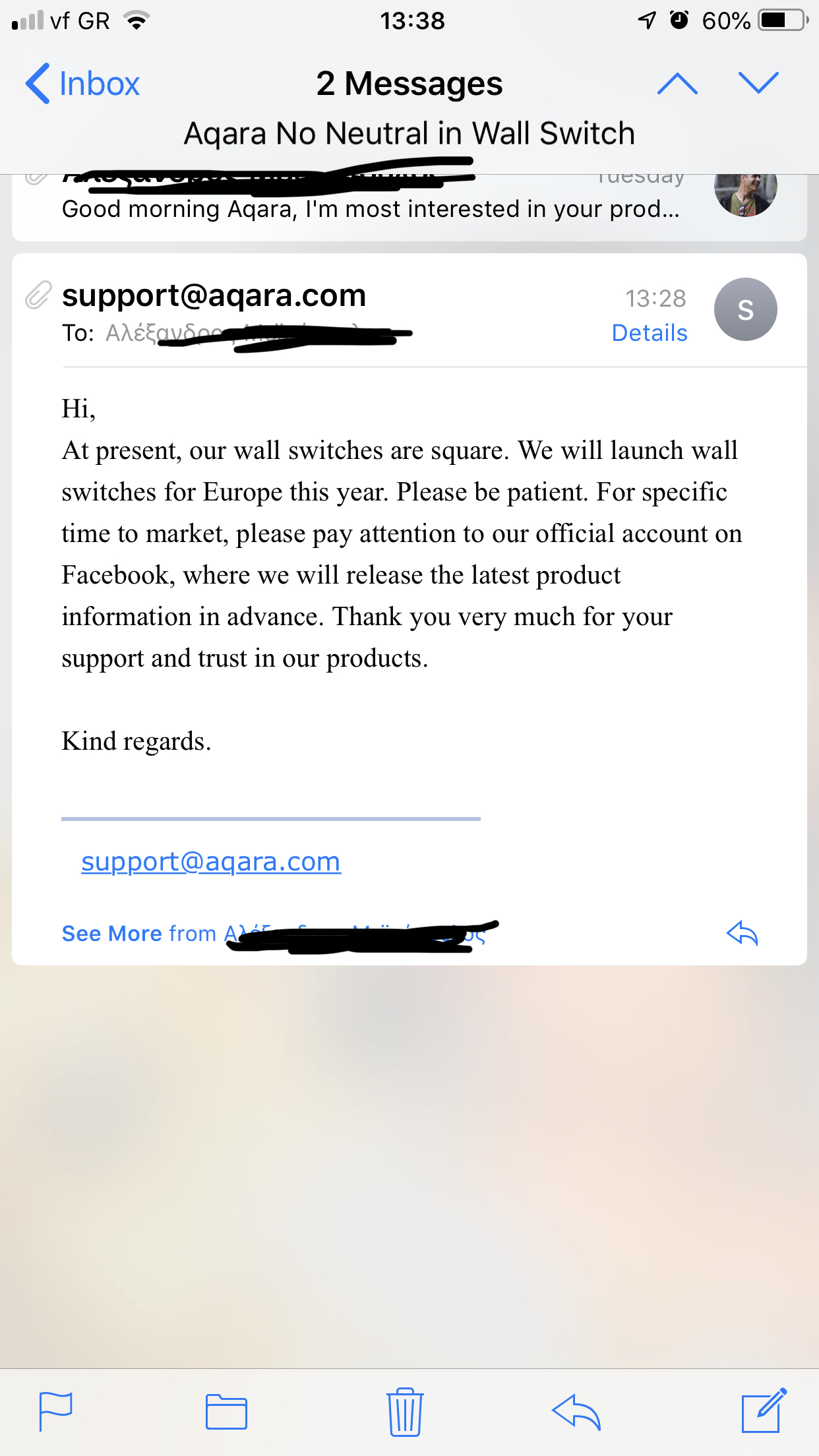This screenshot has width=819, height=1456.
Task: Tap the support@aqara.com email link in signature
Action: 211,862
